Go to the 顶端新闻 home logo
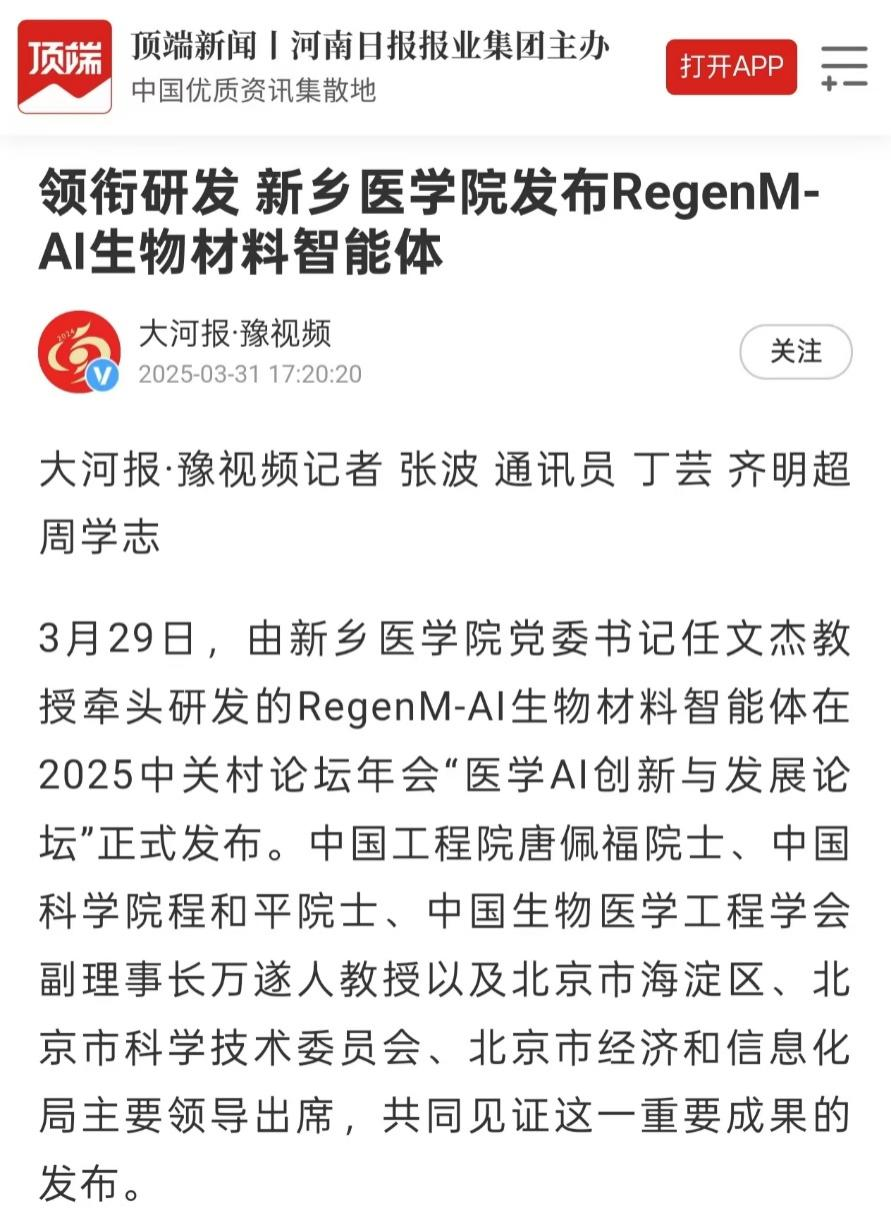This screenshot has width=891, height=1213. pyautogui.click(x=65, y=67)
